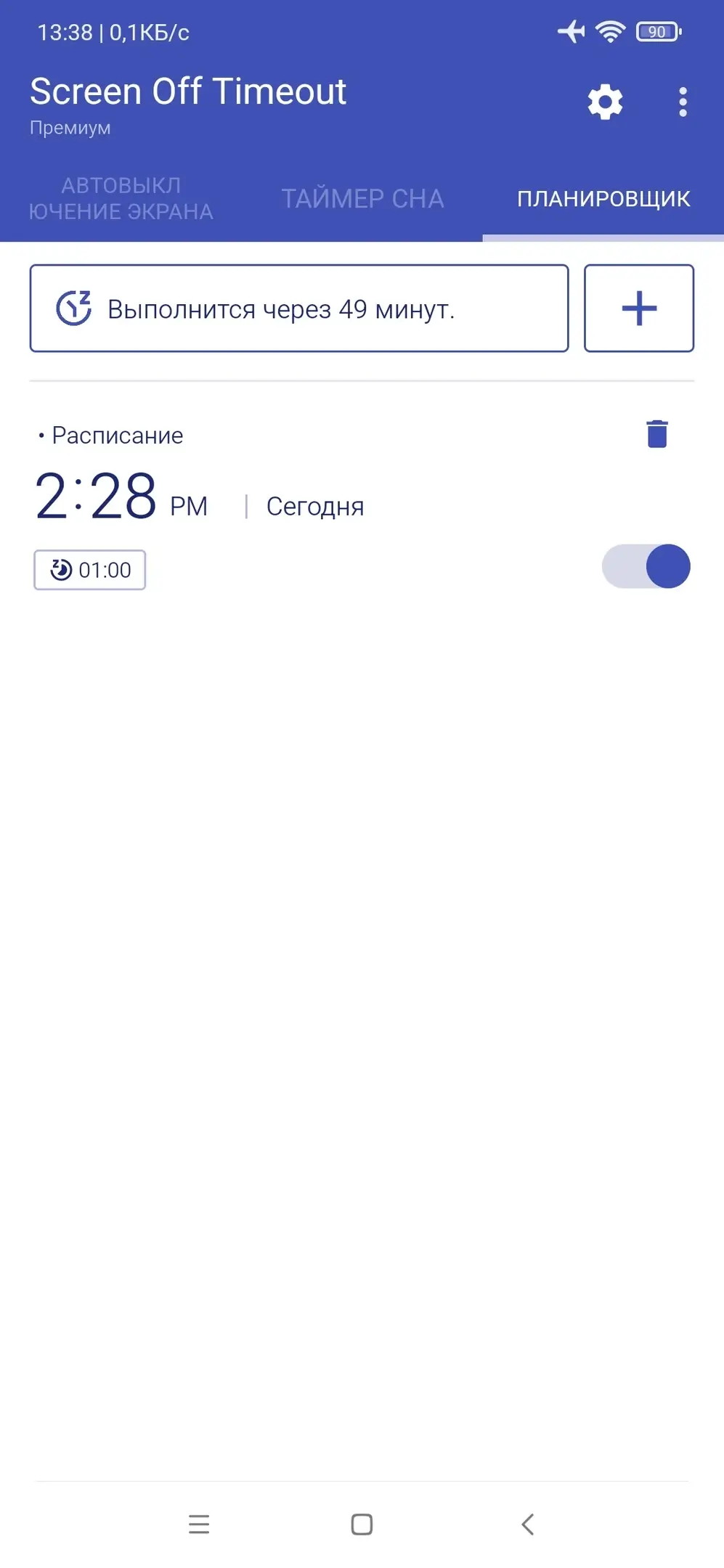Change the 01:00 timeout duration chip
This screenshot has height=1568, width=724.
(x=90, y=570)
